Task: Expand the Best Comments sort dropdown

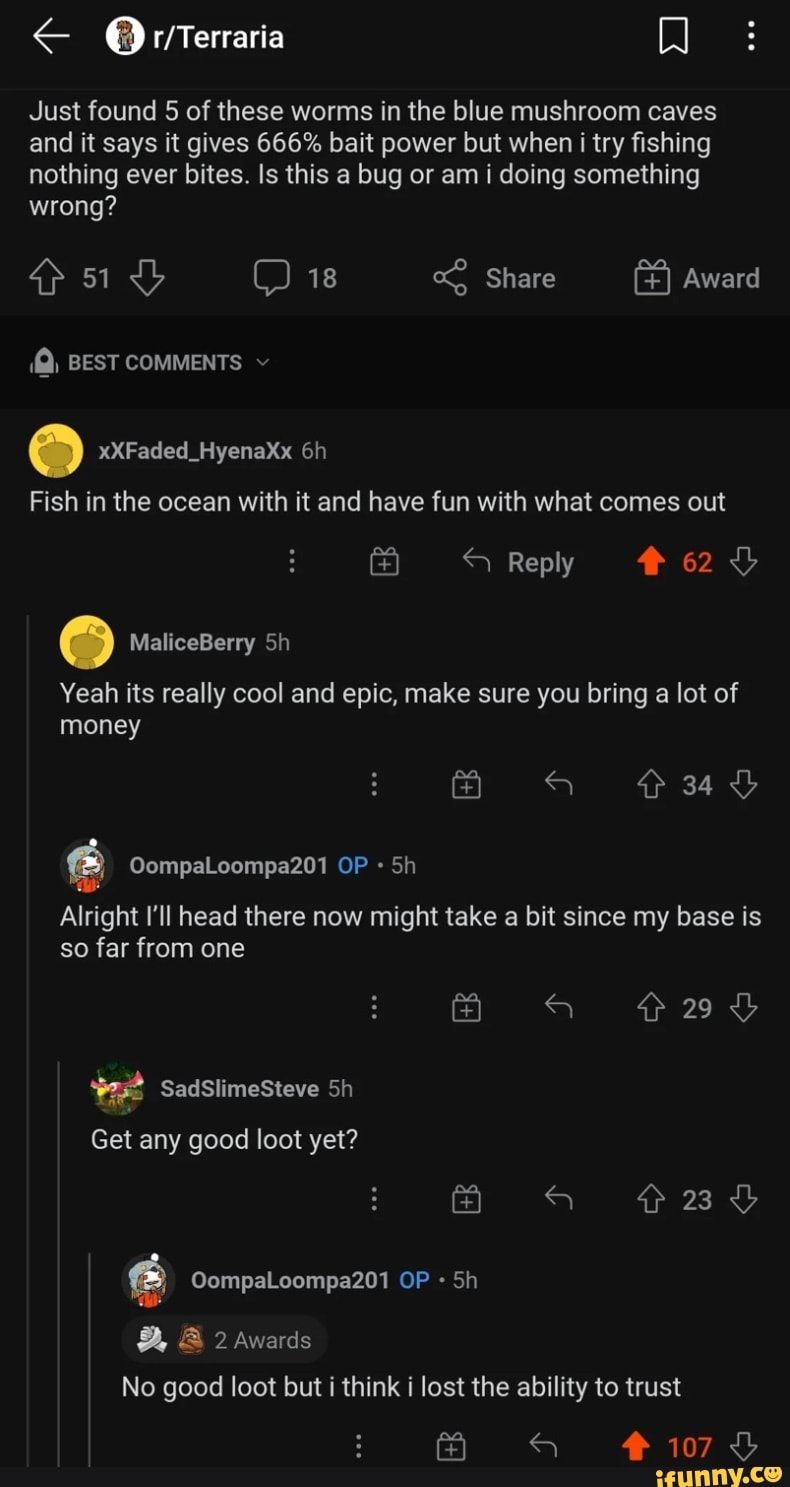Action: coord(261,363)
